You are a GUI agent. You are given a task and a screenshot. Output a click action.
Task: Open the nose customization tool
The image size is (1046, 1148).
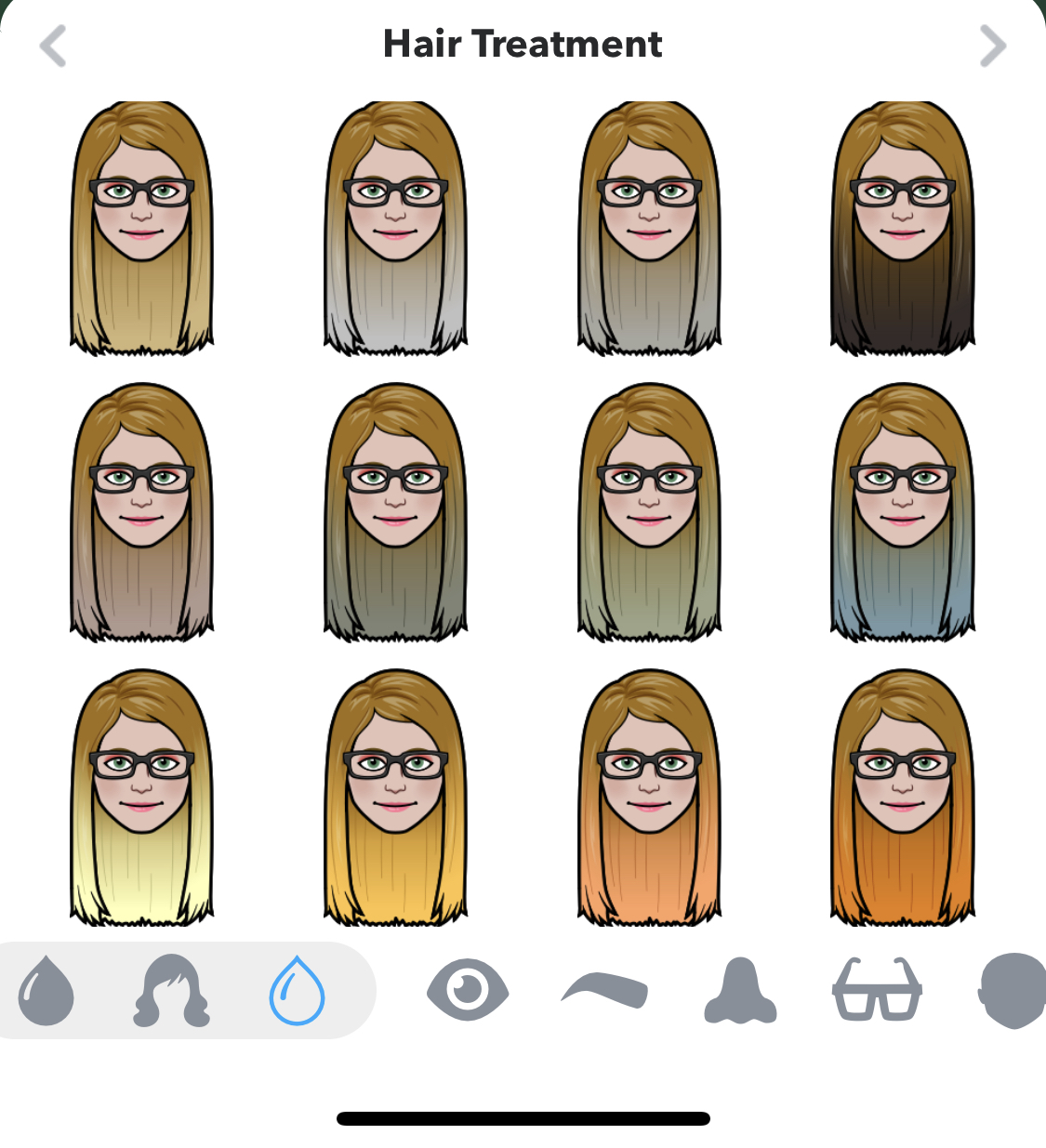point(737,992)
